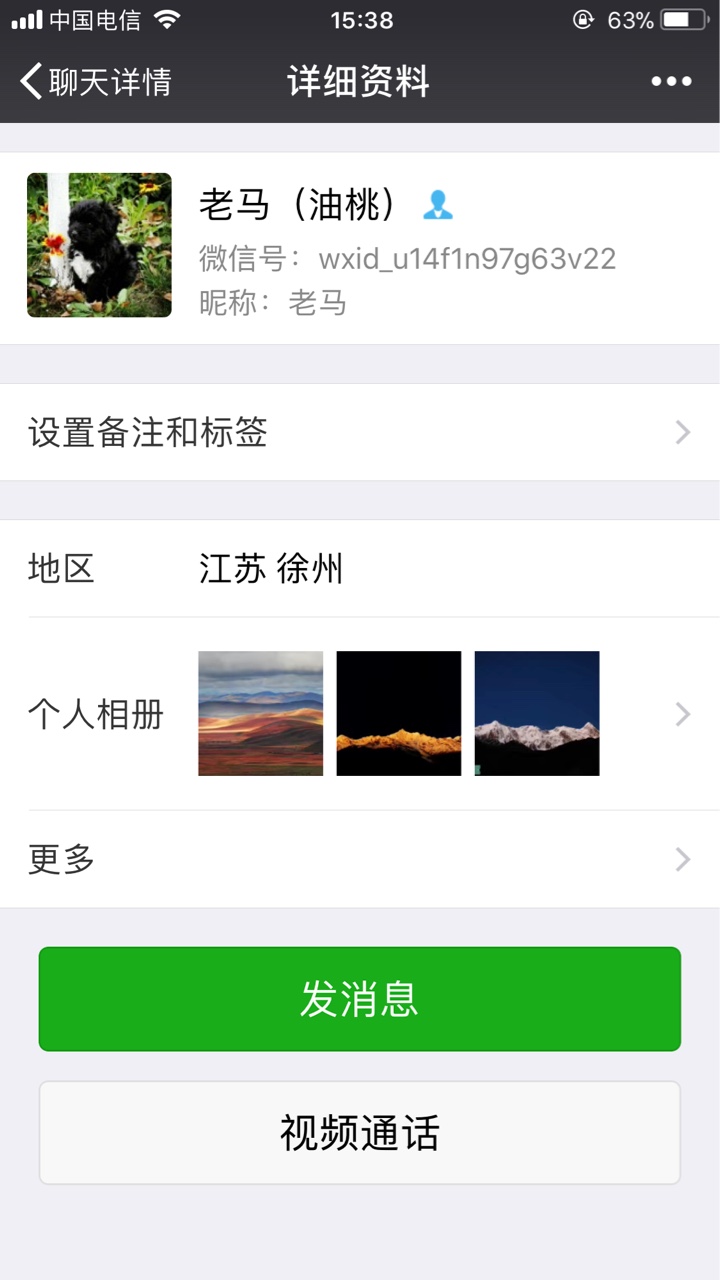Open 设置备注和标签

360,432
